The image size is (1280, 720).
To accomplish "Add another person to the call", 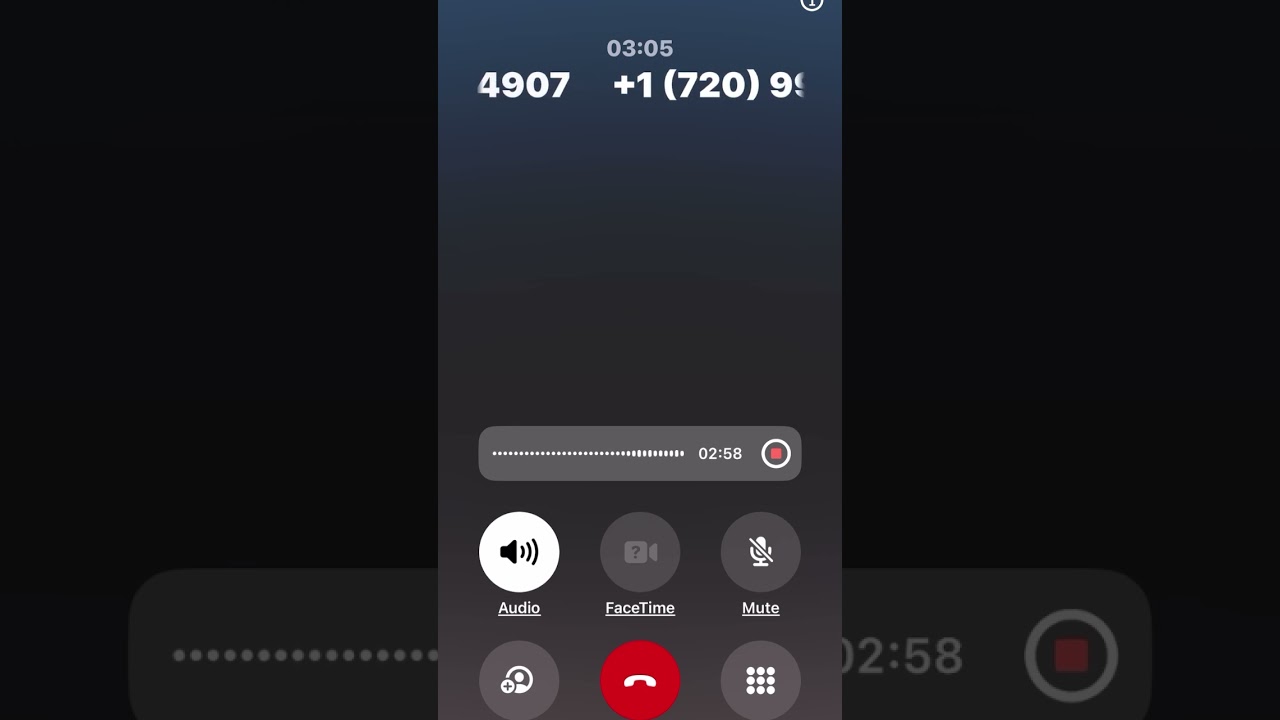I will (519, 681).
